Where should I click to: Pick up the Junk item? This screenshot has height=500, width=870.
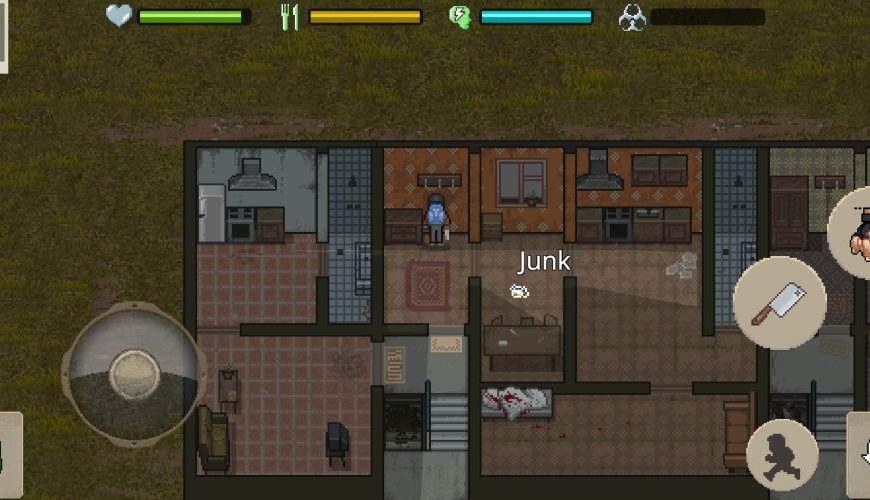[519, 291]
